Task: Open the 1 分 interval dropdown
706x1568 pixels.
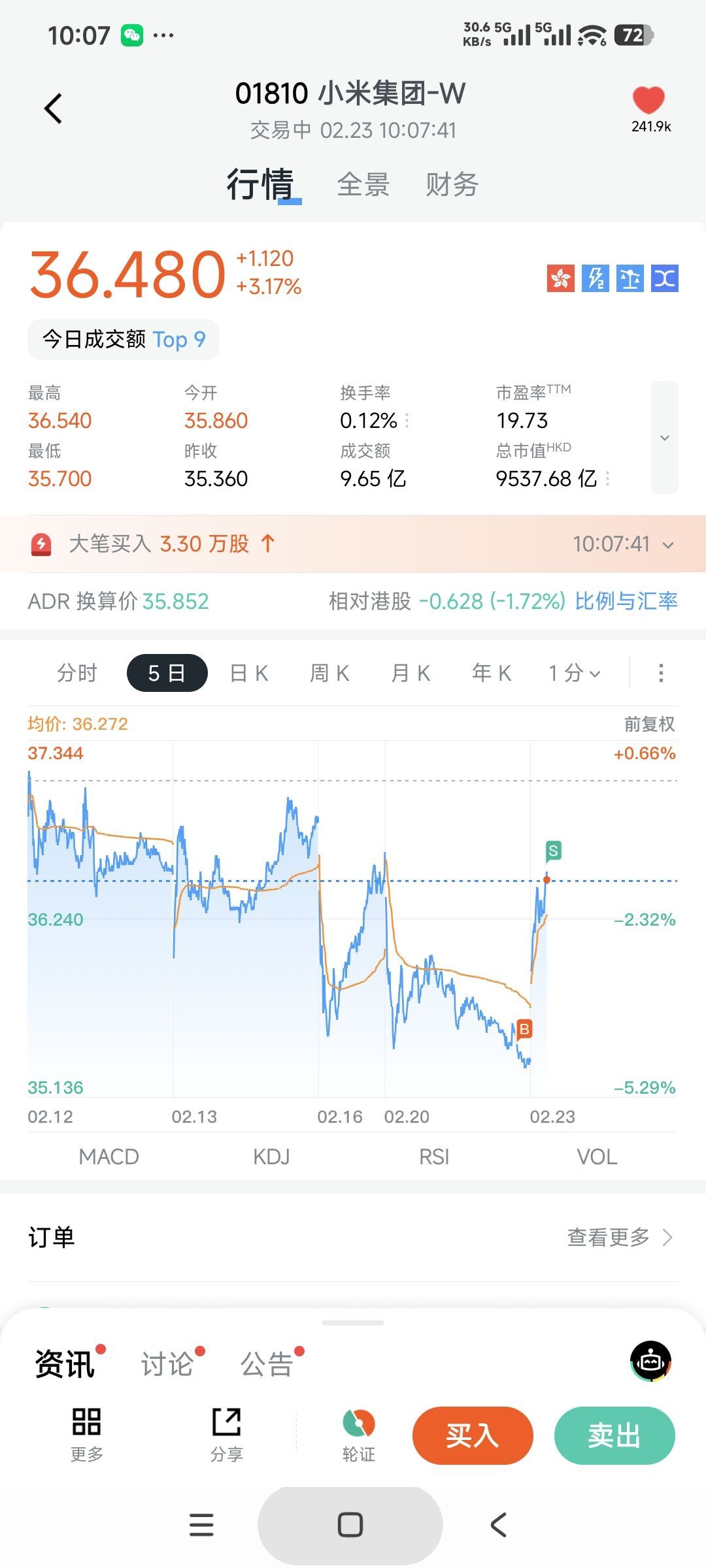Action: coord(574,673)
